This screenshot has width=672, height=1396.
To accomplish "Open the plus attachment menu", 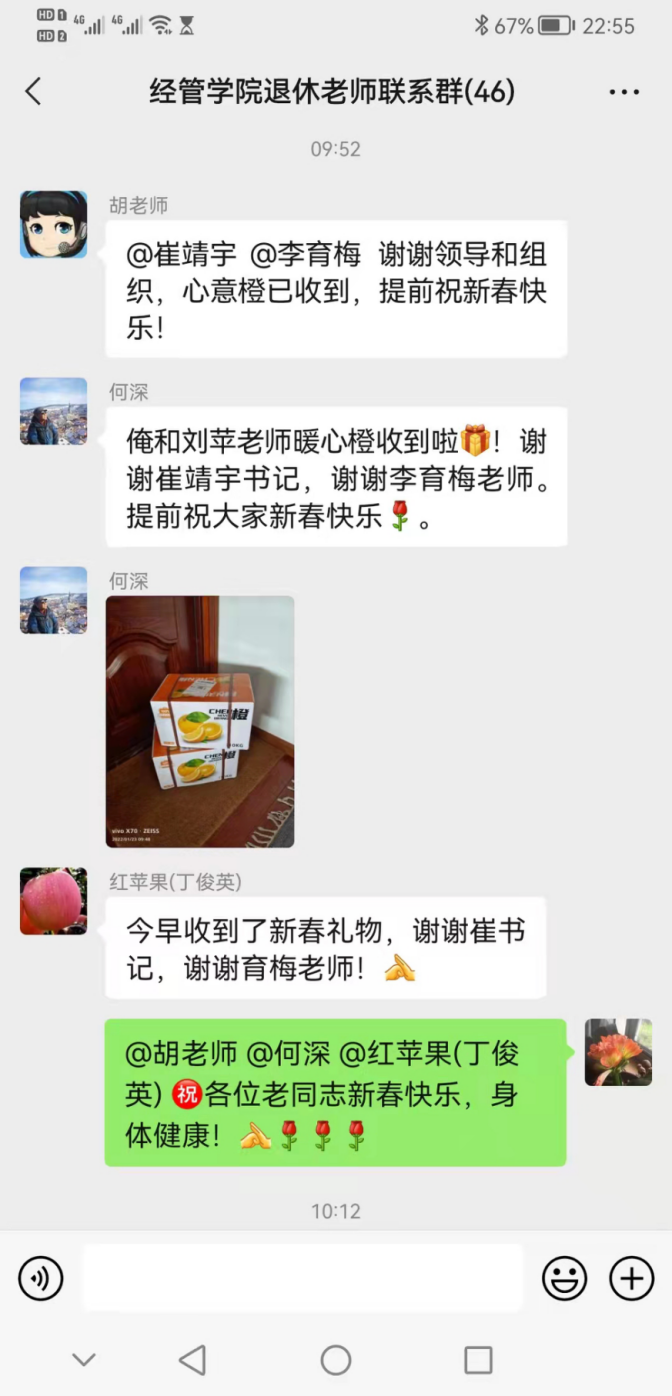I will click(x=631, y=1278).
